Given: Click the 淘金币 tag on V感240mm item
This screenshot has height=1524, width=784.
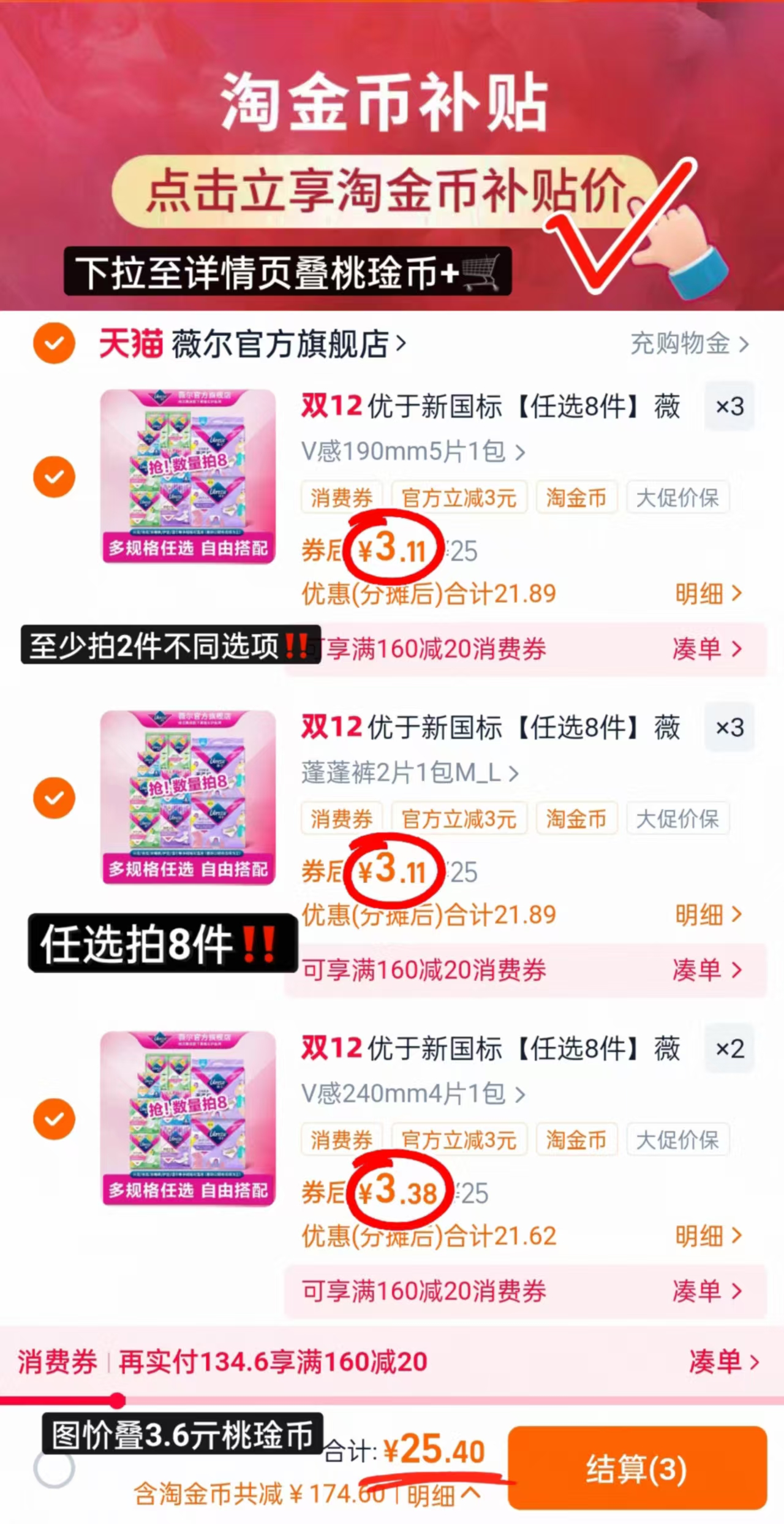Looking at the screenshot, I should 576,1140.
